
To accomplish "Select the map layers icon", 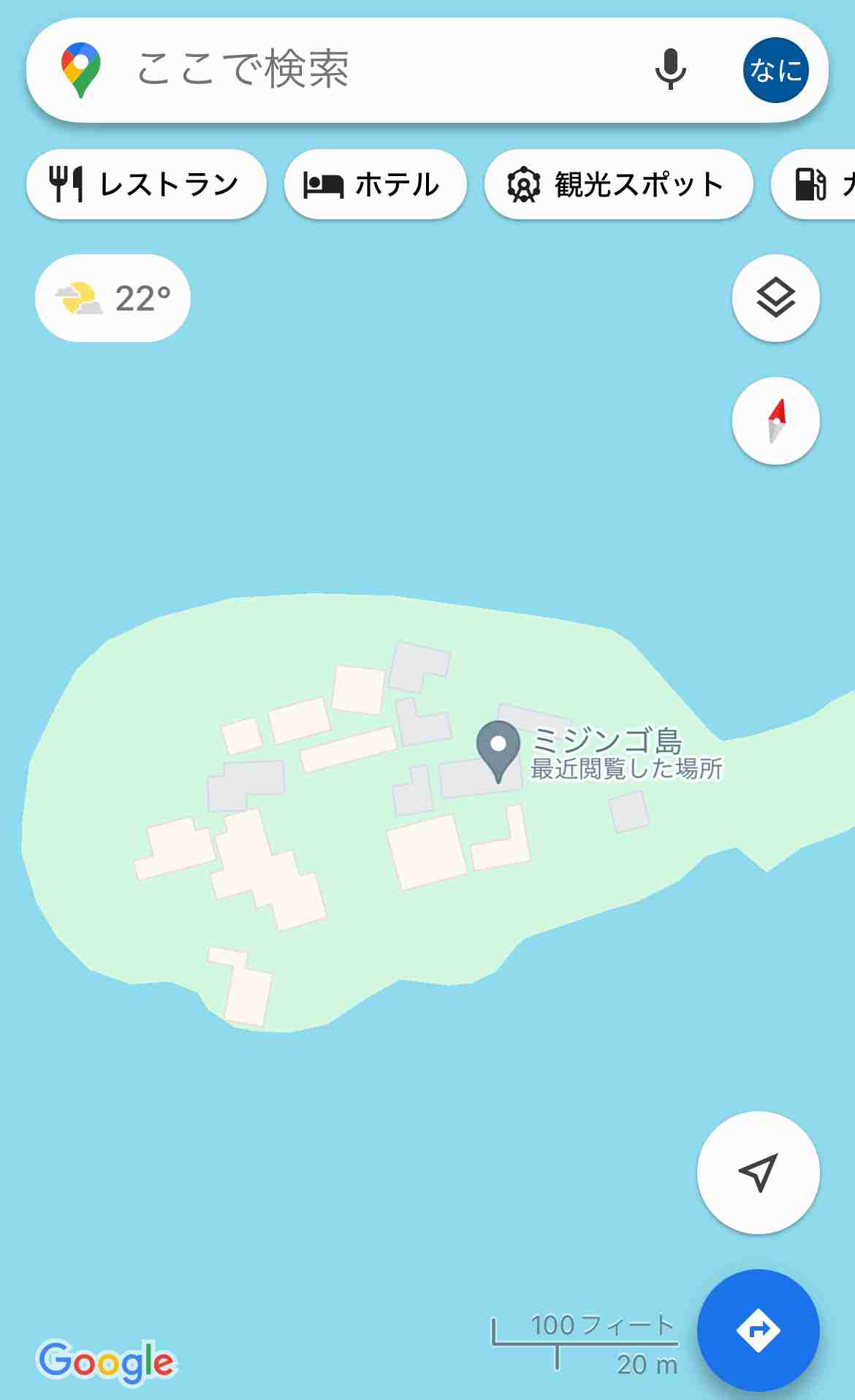I will [x=775, y=297].
